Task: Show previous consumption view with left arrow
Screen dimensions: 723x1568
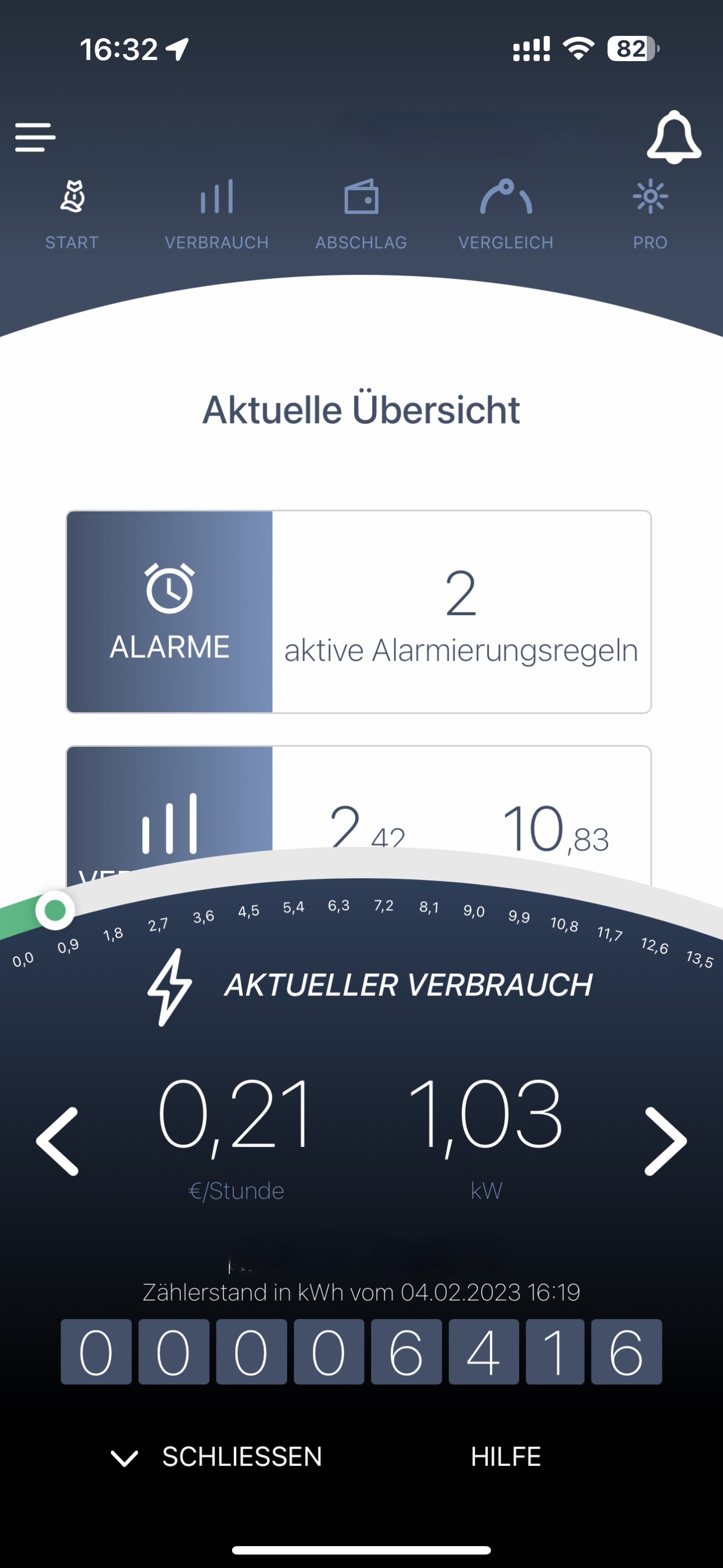Action: pyautogui.click(x=58, y=1141)
